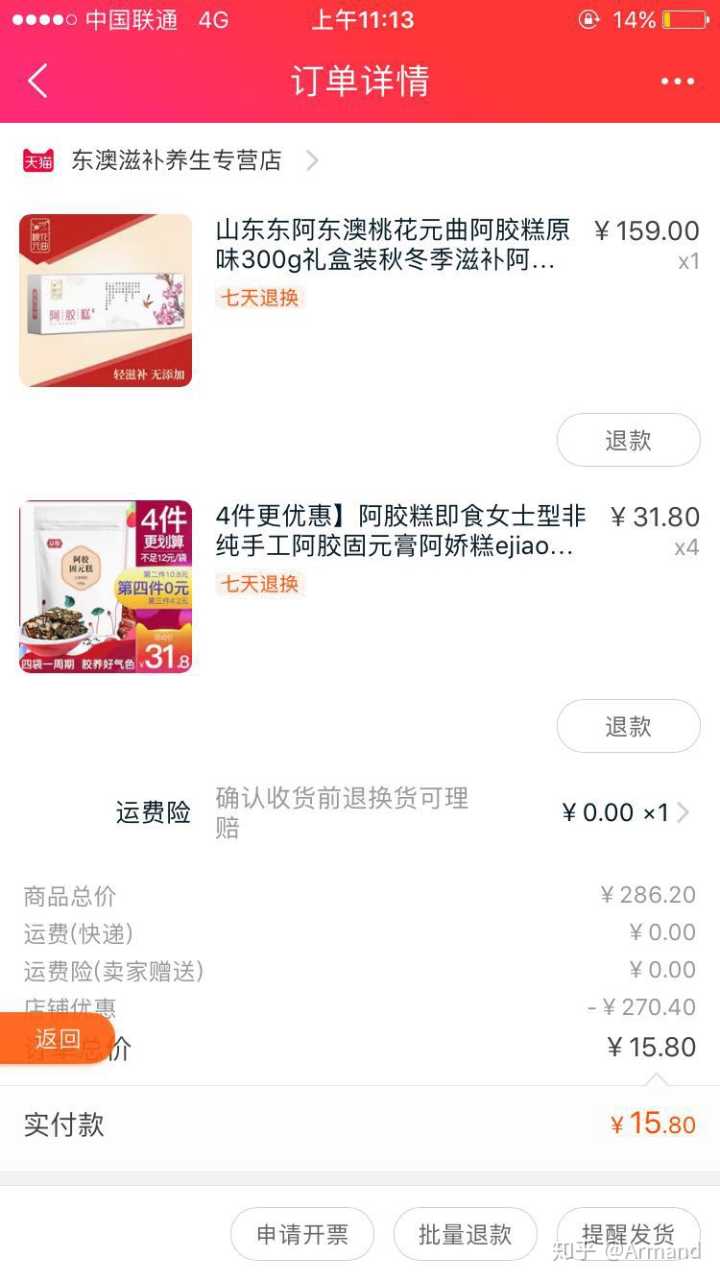The image size is (720, 1281).
Task: Open the 东澳滋补养生专营店 store page
Action: point(175,160)
